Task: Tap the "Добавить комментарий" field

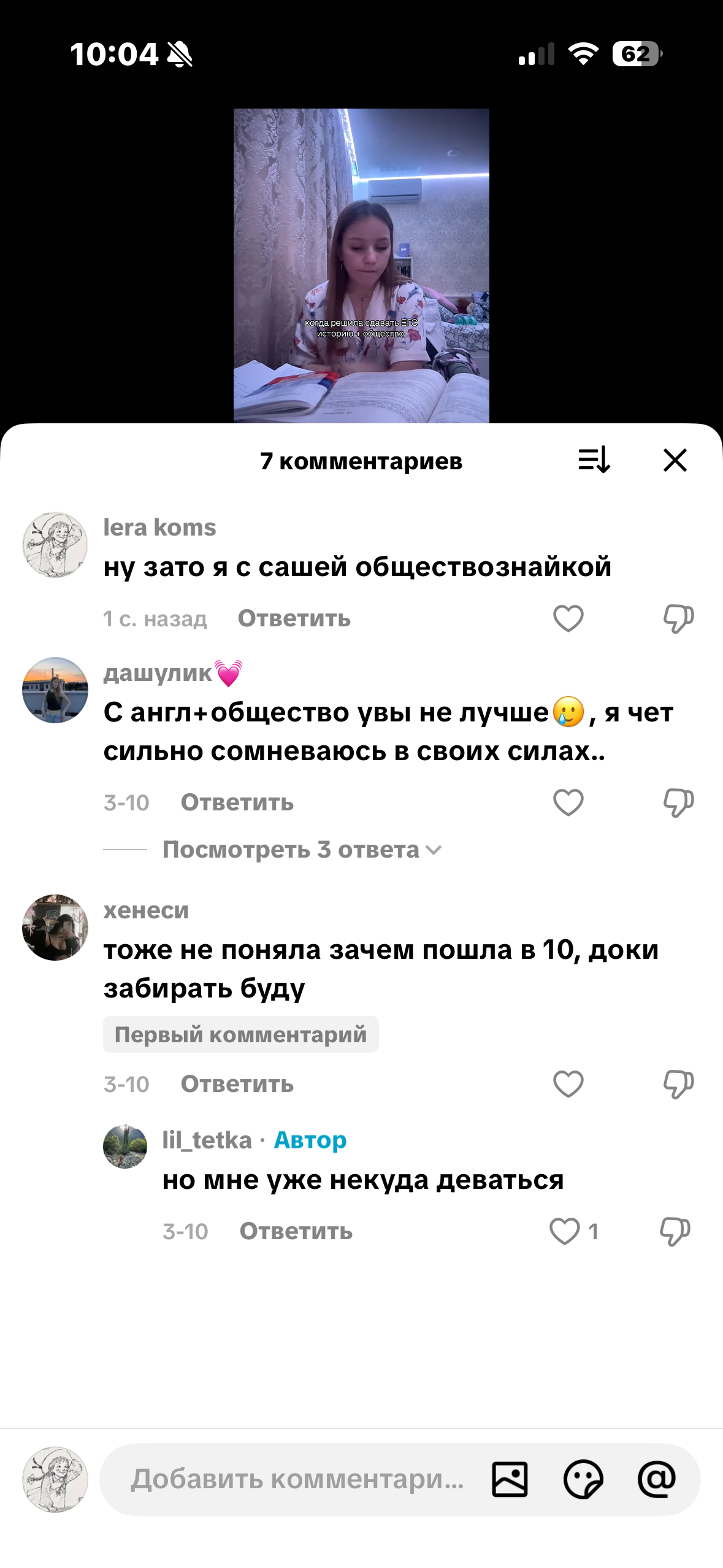Action: tap(297, 1479)
